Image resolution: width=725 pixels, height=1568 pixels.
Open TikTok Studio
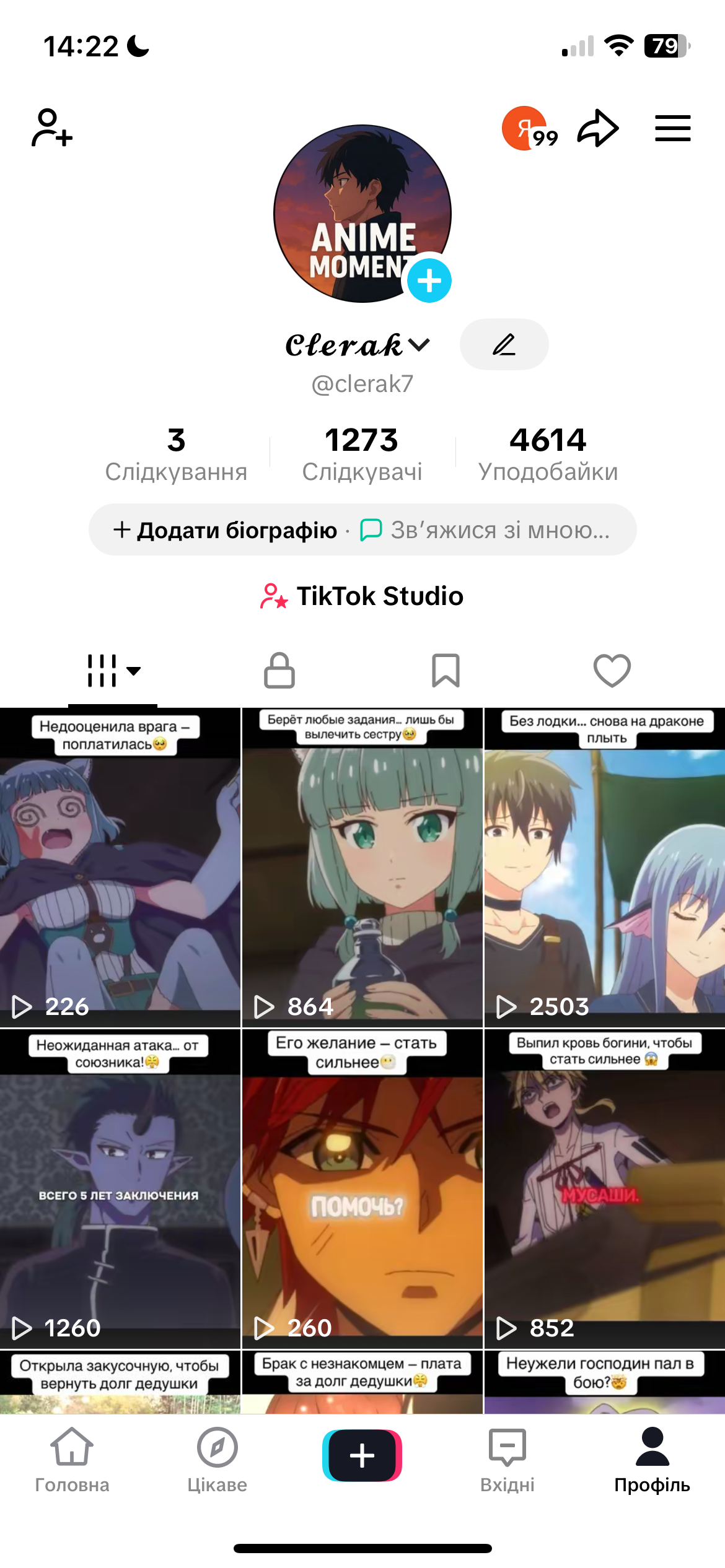pyautogui.click(x=362, y=596)
